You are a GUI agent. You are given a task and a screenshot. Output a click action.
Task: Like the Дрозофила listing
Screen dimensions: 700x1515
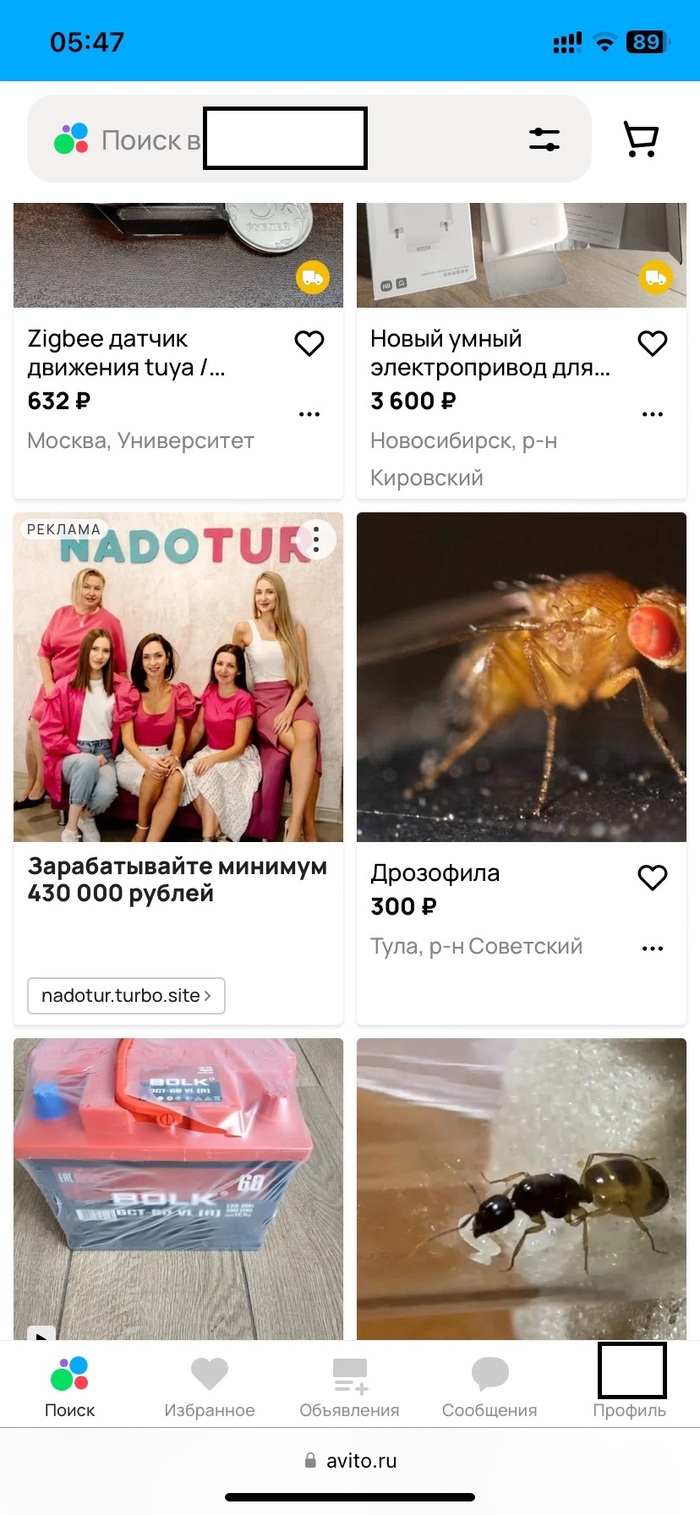(652, 877)
